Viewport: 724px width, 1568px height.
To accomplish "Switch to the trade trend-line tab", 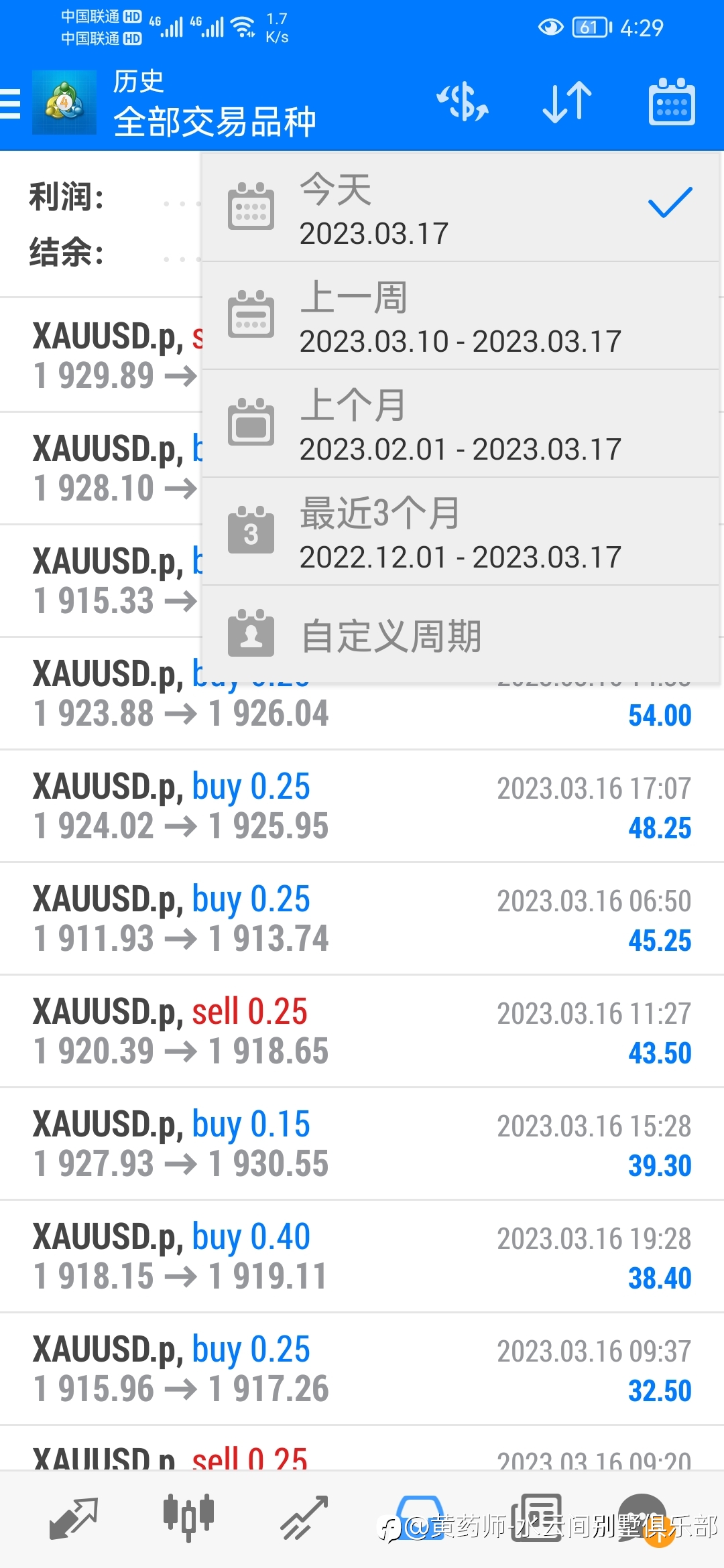I will click(304, 1518).
